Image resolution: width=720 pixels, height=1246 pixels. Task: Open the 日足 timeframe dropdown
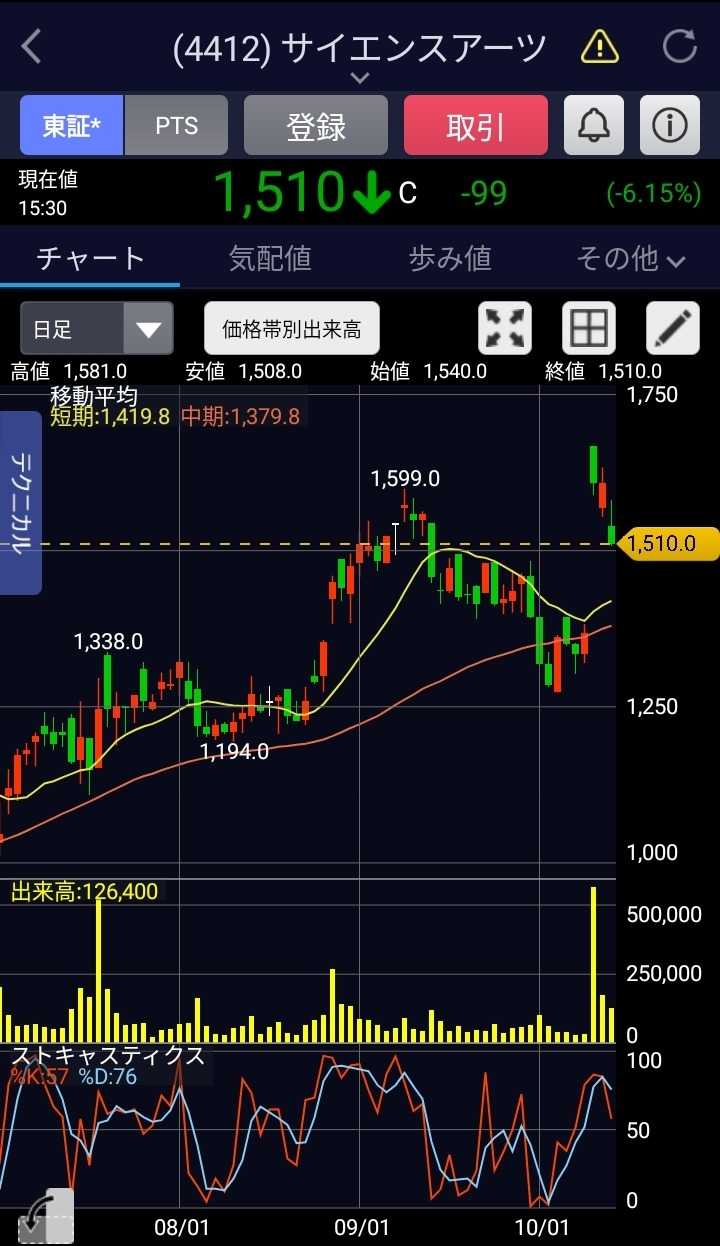96,329
